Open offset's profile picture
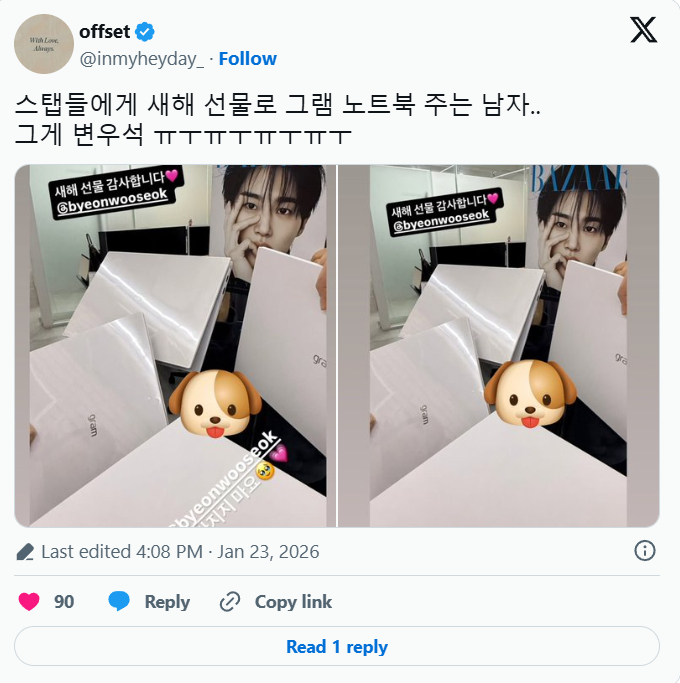 [42, 44]
